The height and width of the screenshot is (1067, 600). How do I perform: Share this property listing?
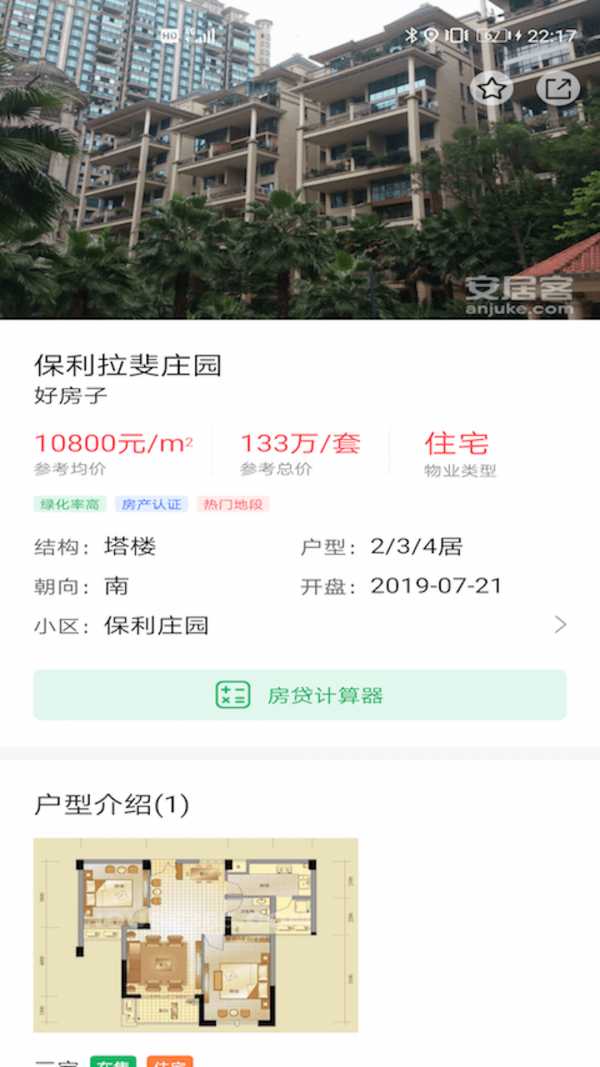click(x=557, y=89)
